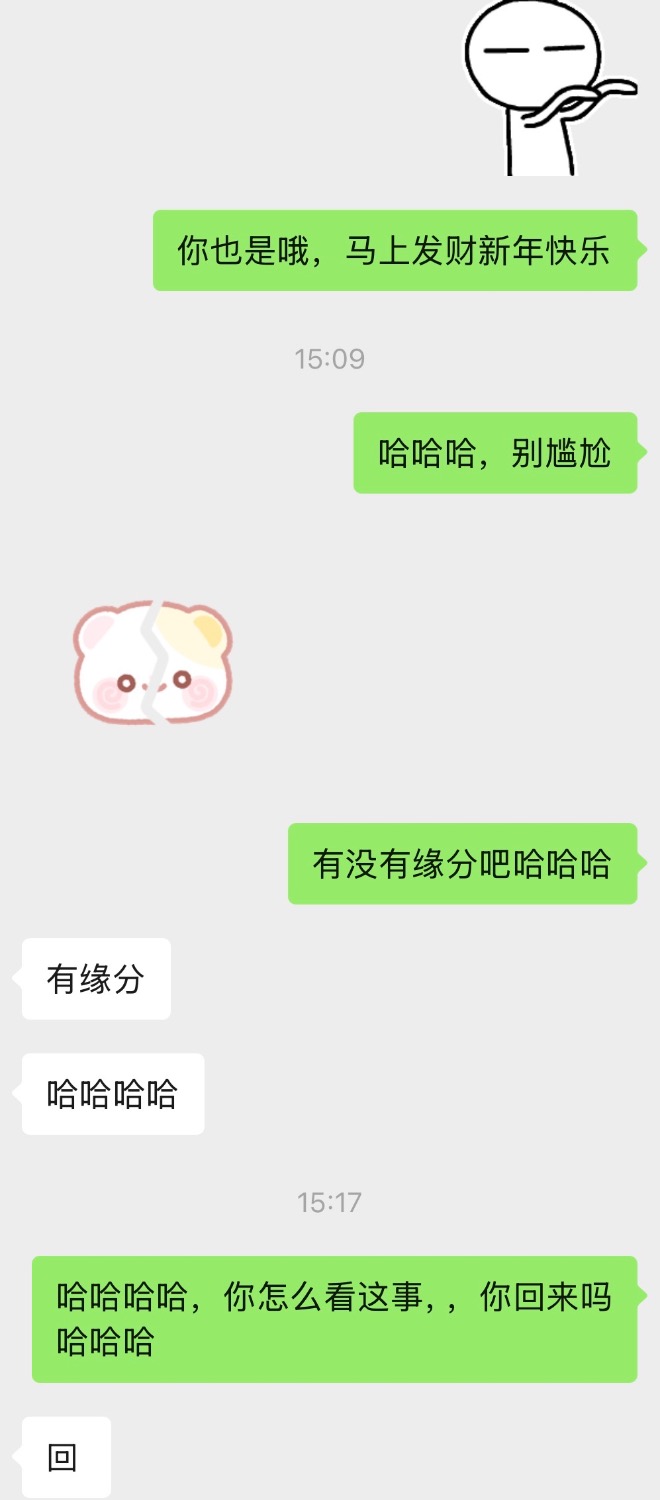660x1500 pixels.
Task: Open the stick figure sticker
Action: 549,88
